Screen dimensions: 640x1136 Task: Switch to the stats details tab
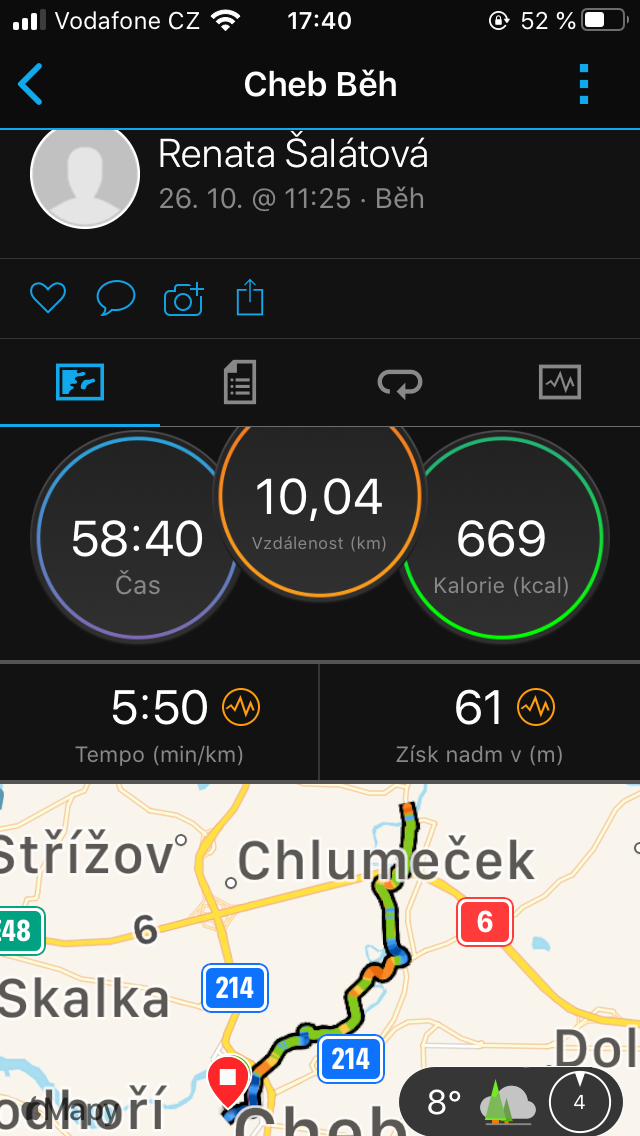click(x=240, y=382)
